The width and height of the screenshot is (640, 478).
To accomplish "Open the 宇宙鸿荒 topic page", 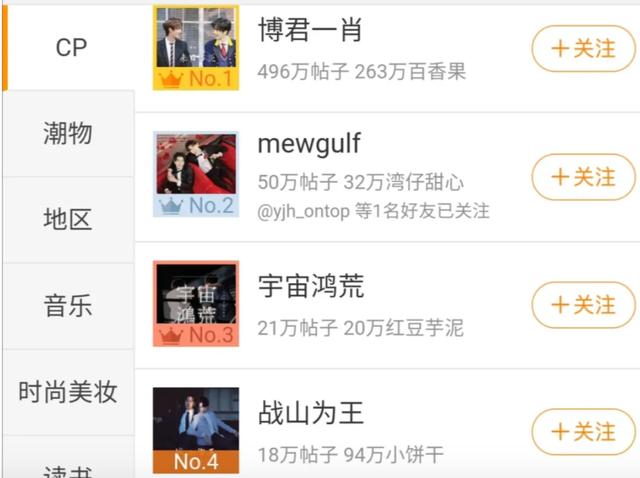I will pos(311,287).
